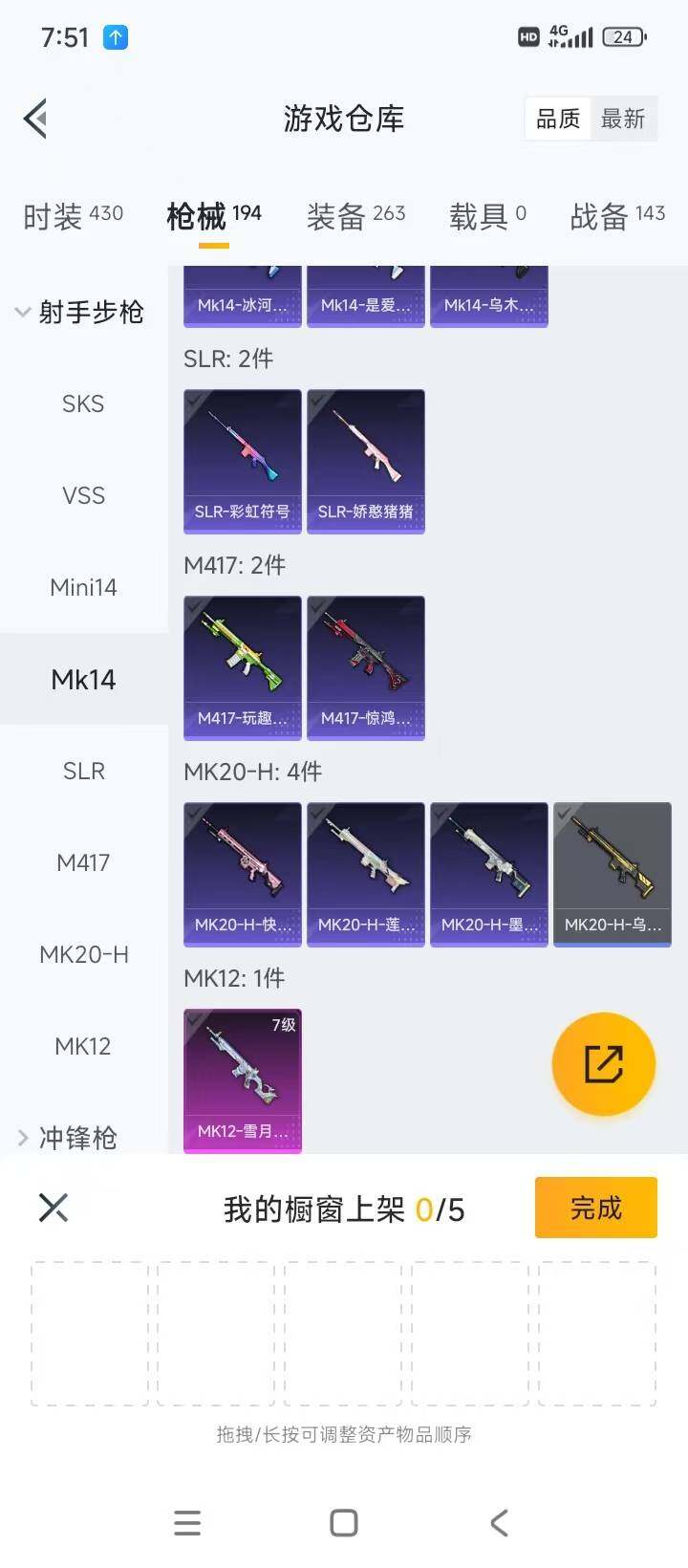The width and height of the screenshot is (688, 1568).
Task: Select Mini14 in the sidebar
Action: pos(83,587)
